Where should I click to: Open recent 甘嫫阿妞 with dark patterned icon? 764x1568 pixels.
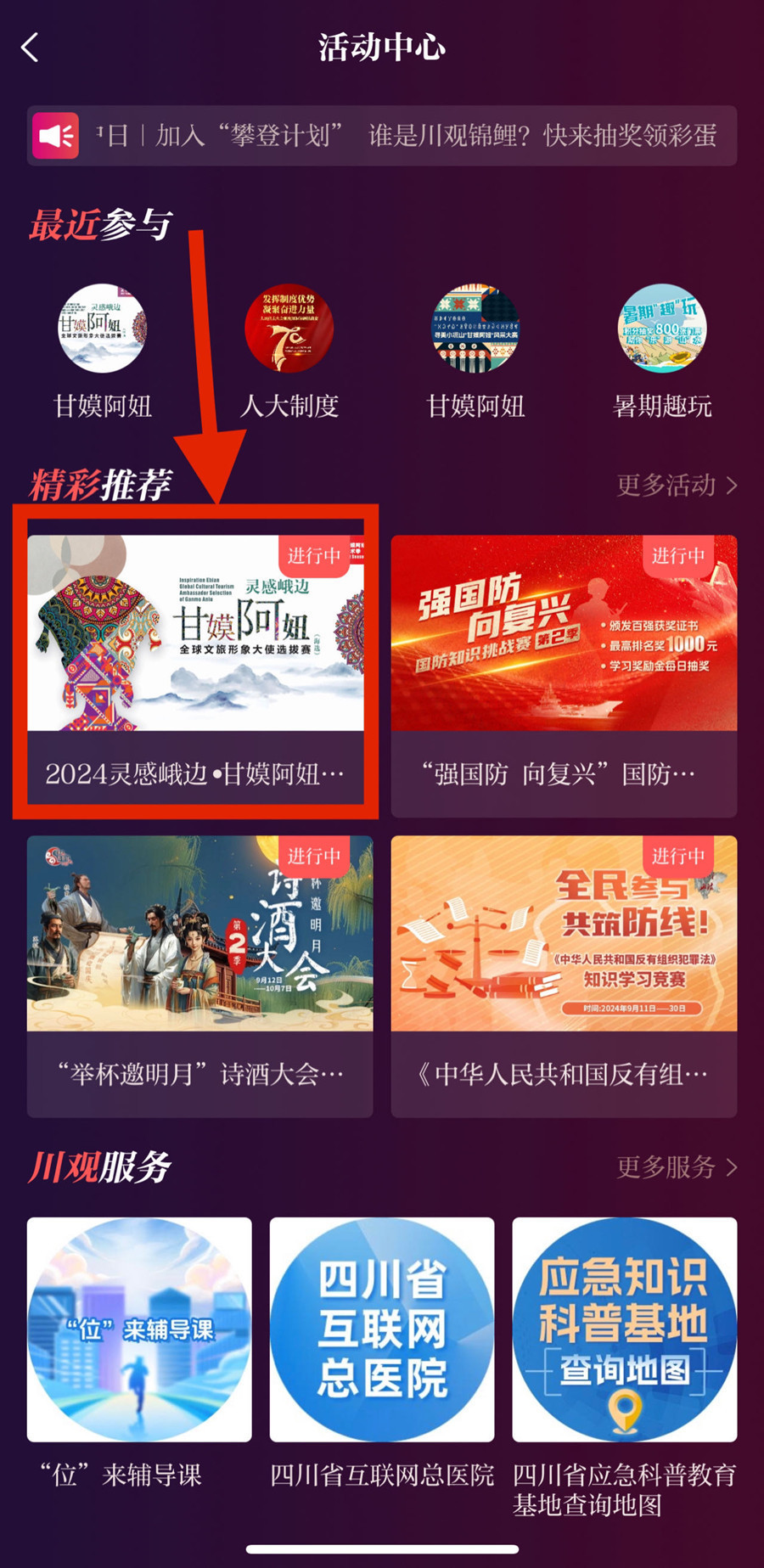[475, 350]
